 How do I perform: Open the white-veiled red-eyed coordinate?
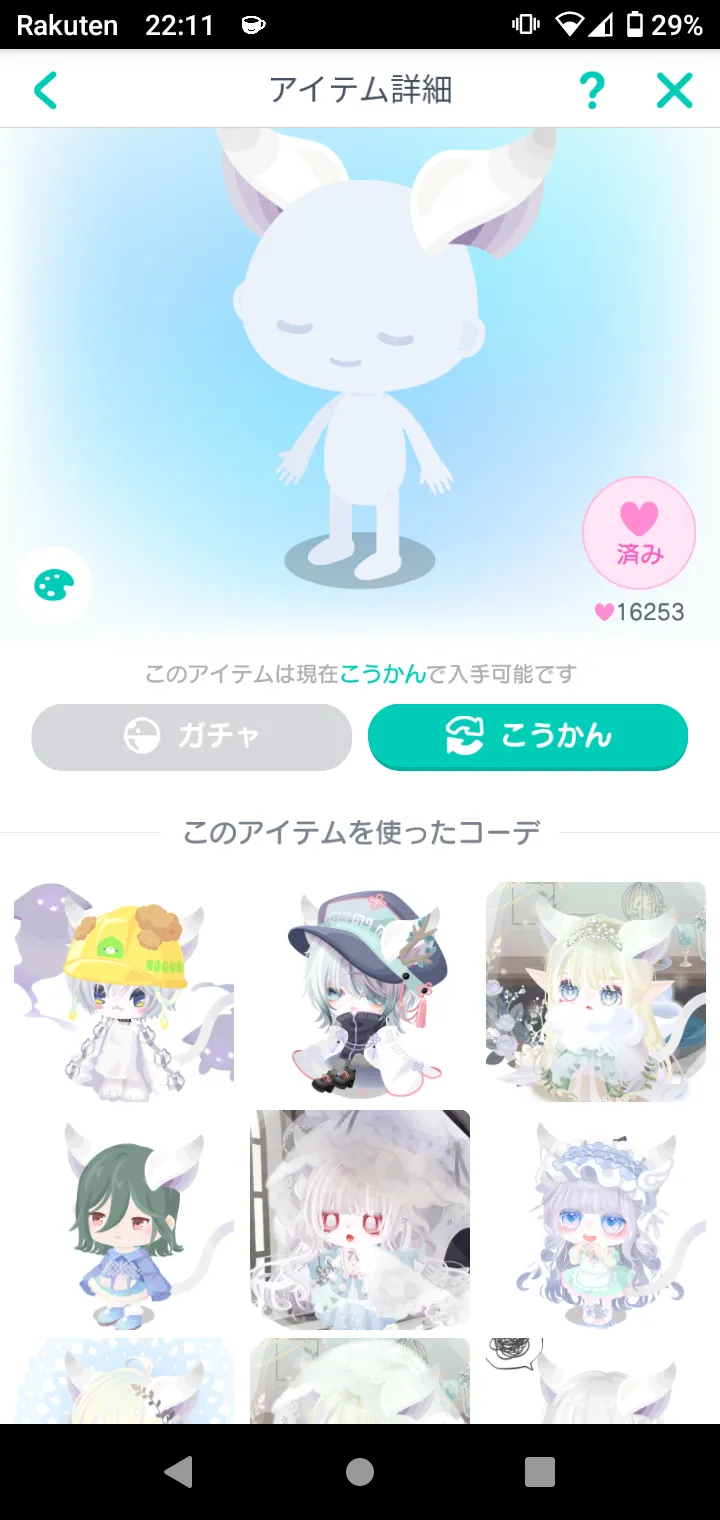point(360,1220)
